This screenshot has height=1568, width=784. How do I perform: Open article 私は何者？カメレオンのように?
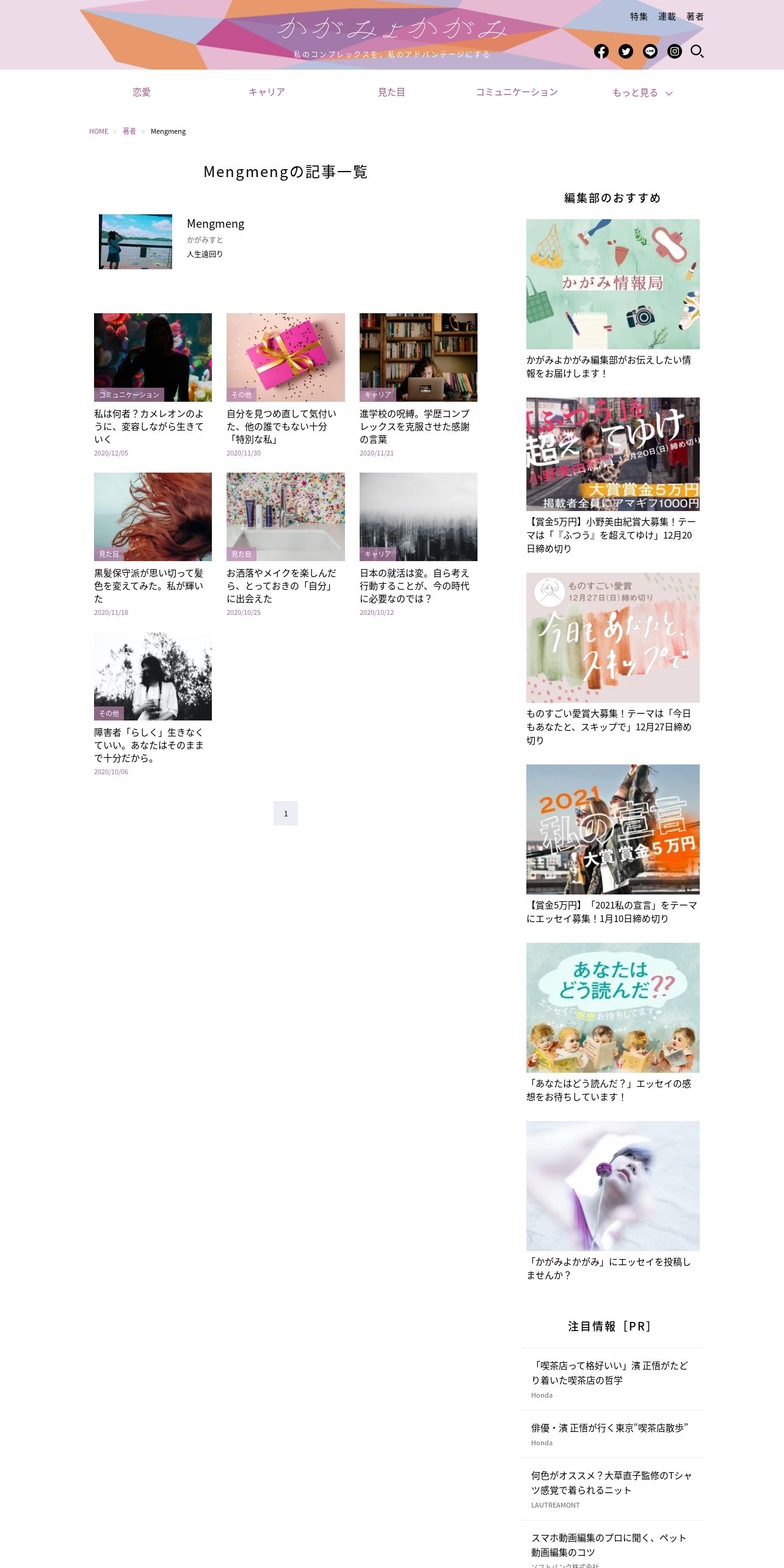(x=149, y=426)
